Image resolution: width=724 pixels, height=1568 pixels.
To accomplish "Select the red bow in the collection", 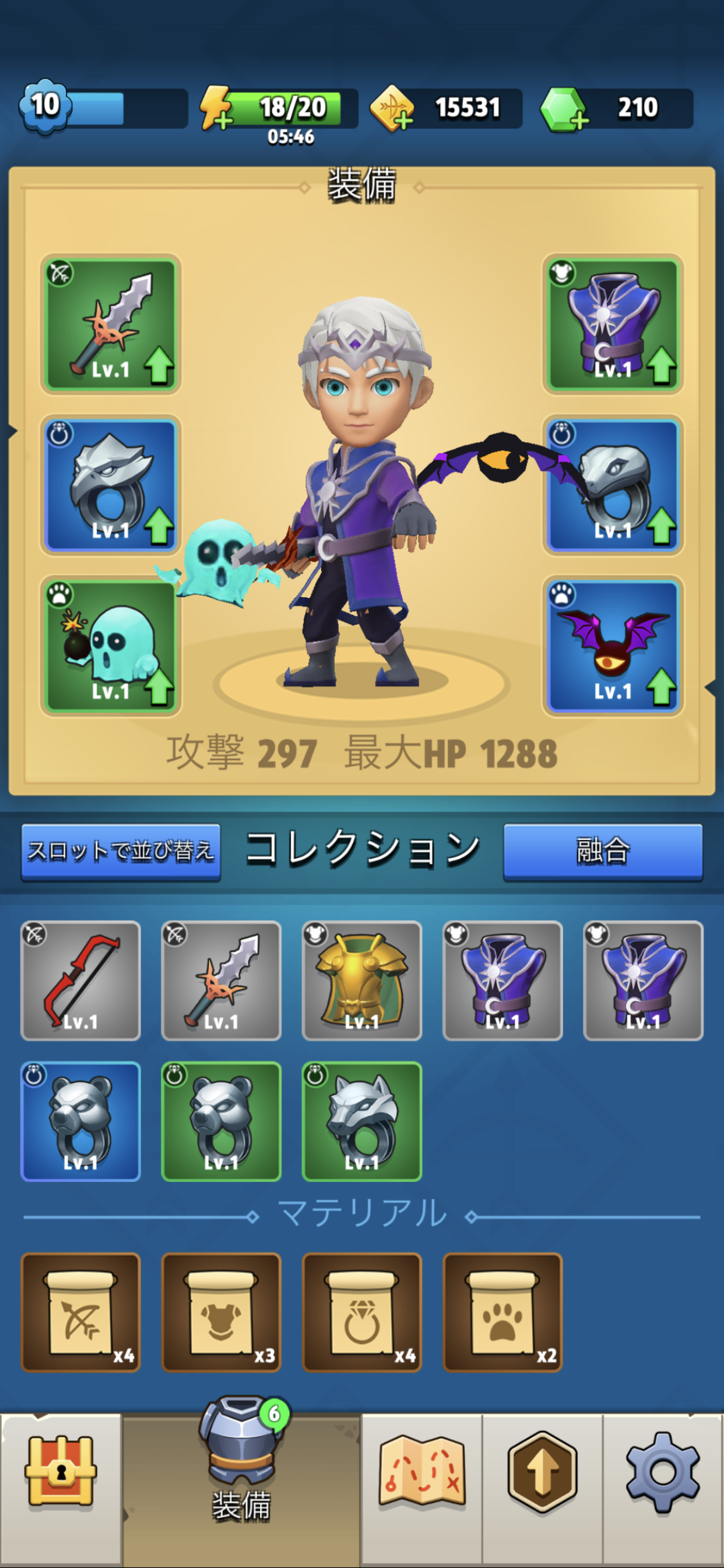I will [80, 981].
